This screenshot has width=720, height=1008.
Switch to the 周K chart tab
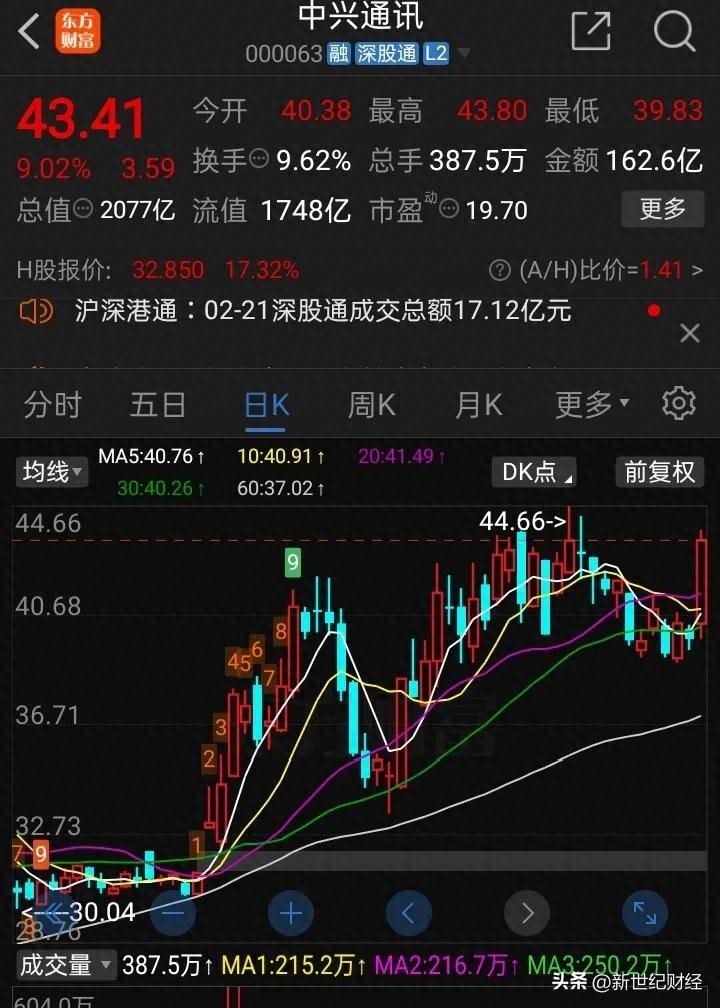372,405
